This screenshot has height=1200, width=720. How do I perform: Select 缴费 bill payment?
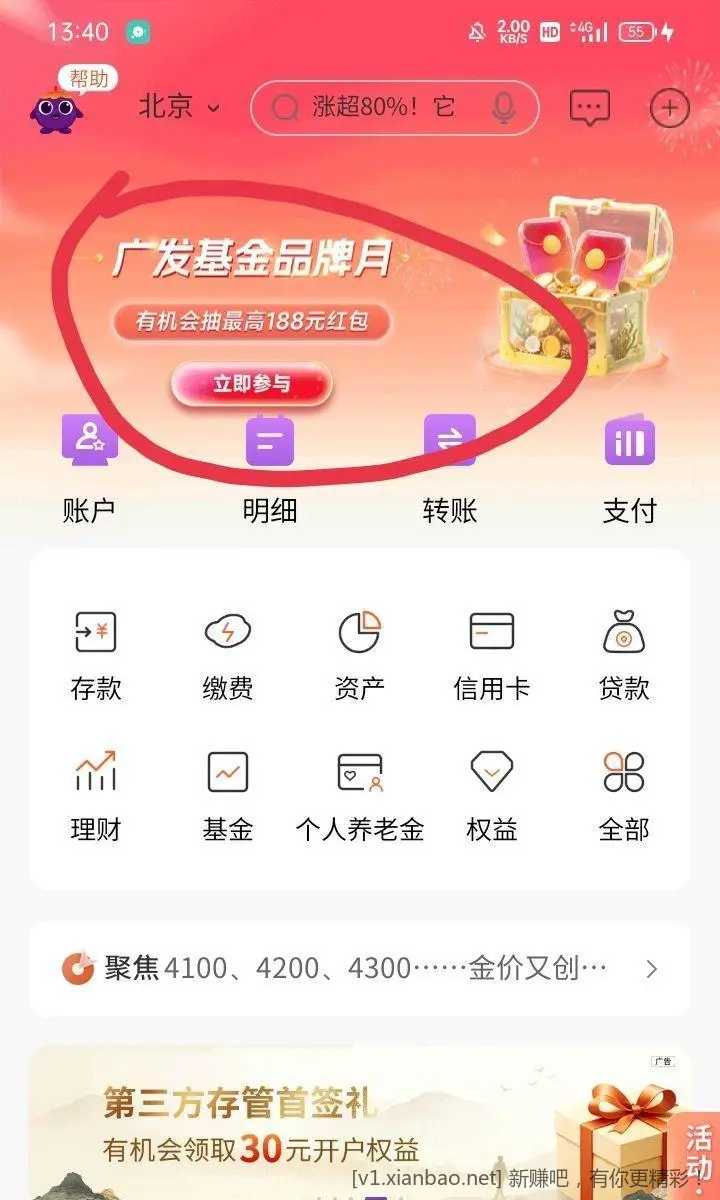[x=228, y=655]
